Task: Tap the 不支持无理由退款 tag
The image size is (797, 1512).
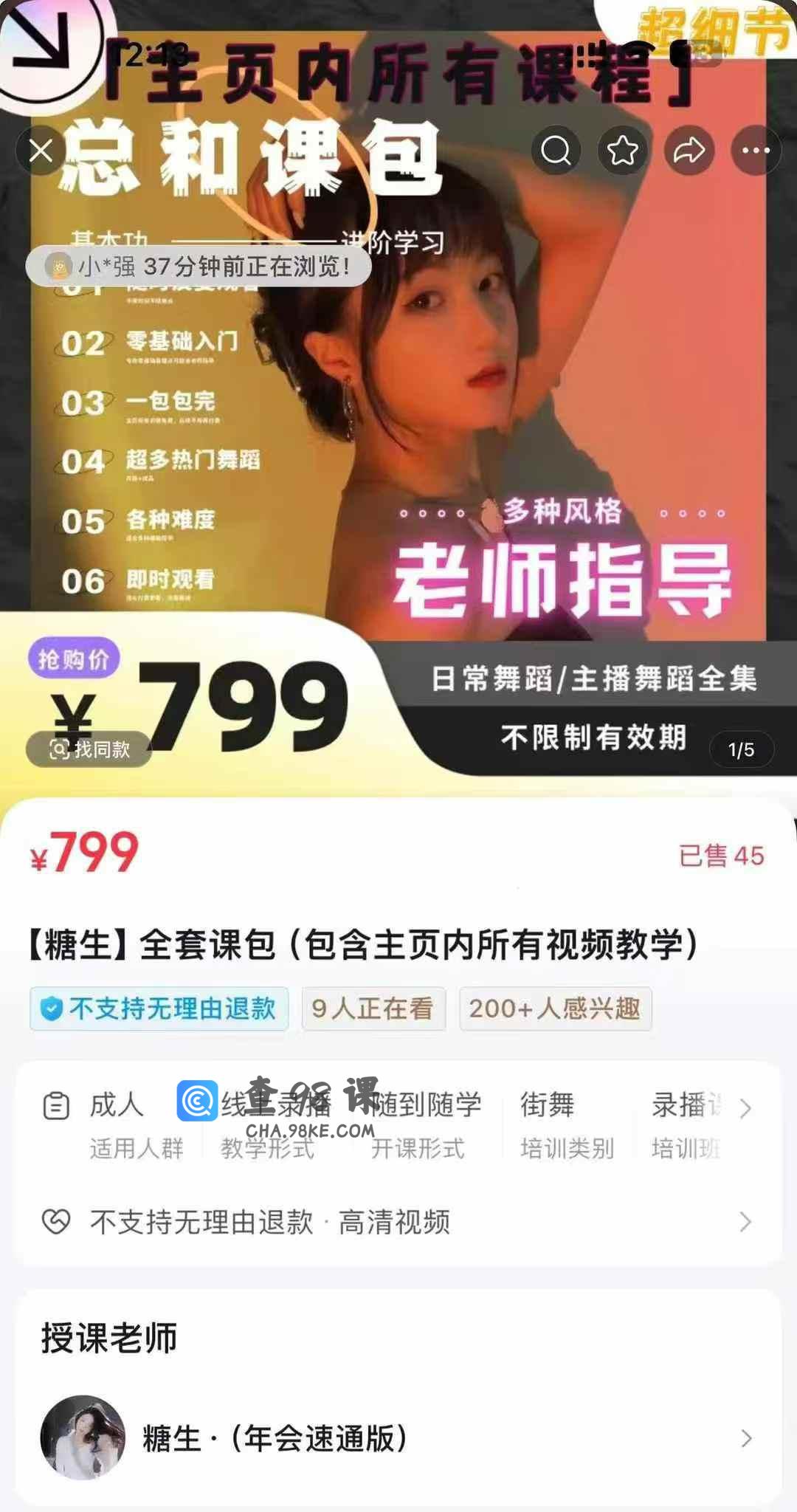Action: [x=159, y=1008]
